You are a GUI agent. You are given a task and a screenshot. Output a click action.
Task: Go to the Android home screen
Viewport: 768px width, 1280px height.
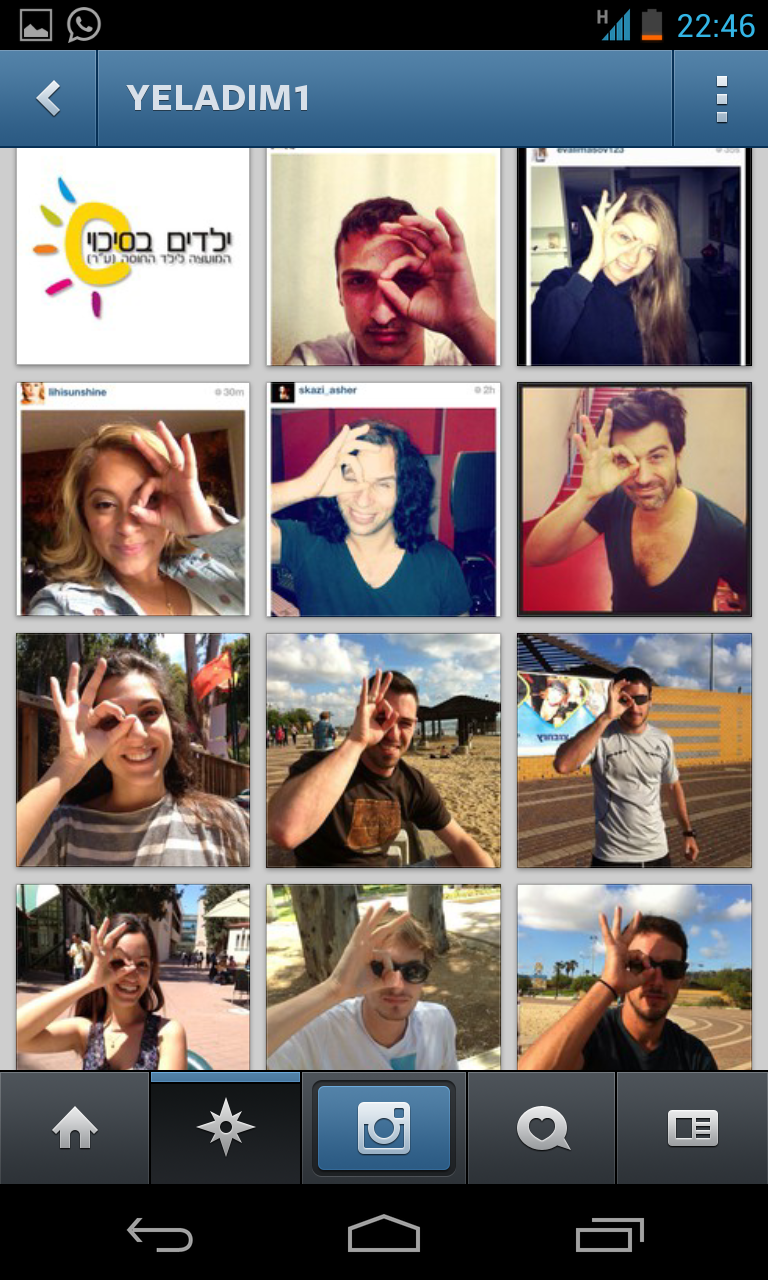[384, 1236]
